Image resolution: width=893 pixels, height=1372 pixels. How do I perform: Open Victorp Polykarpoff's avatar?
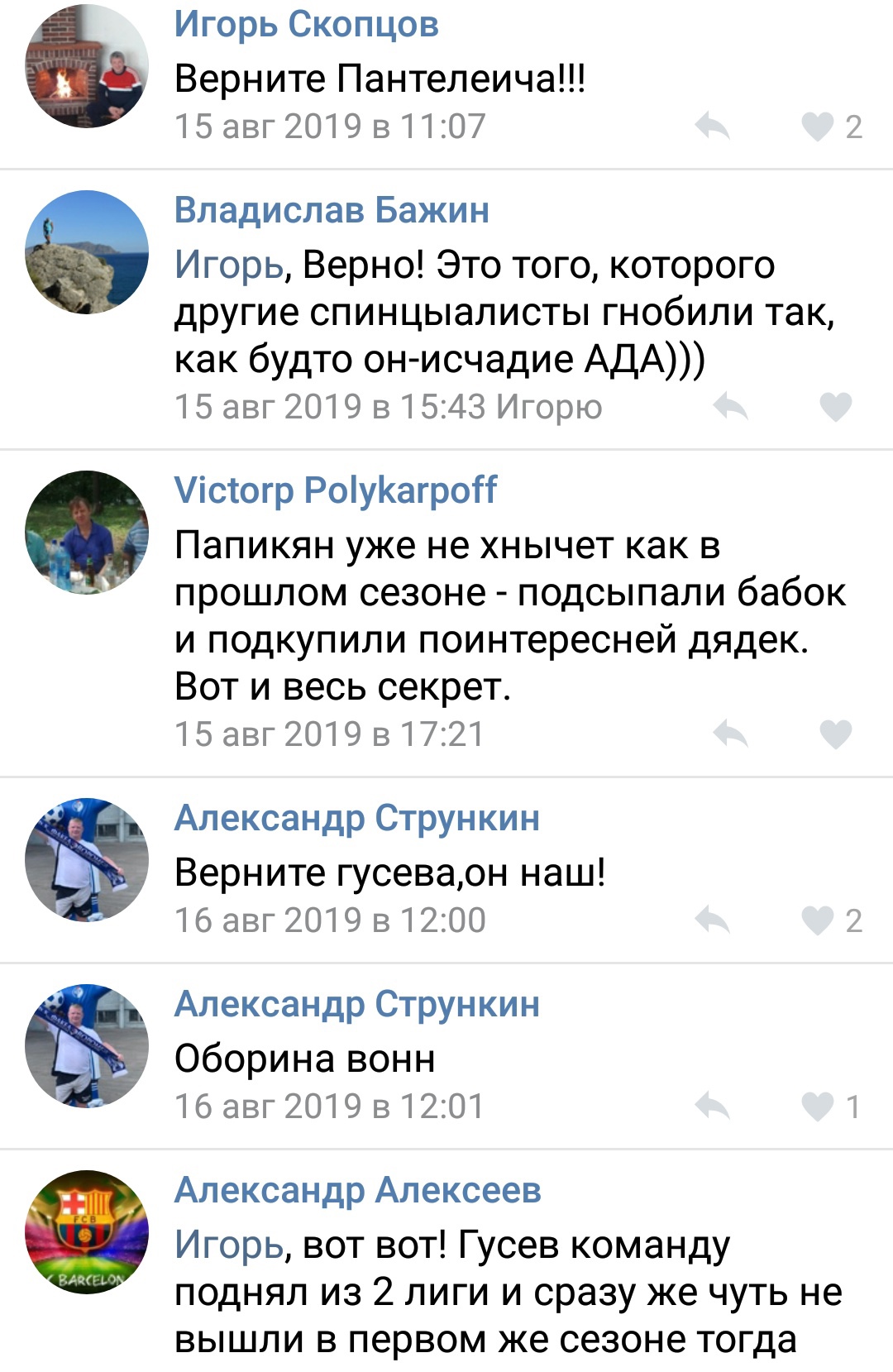(x=87, y=532)
